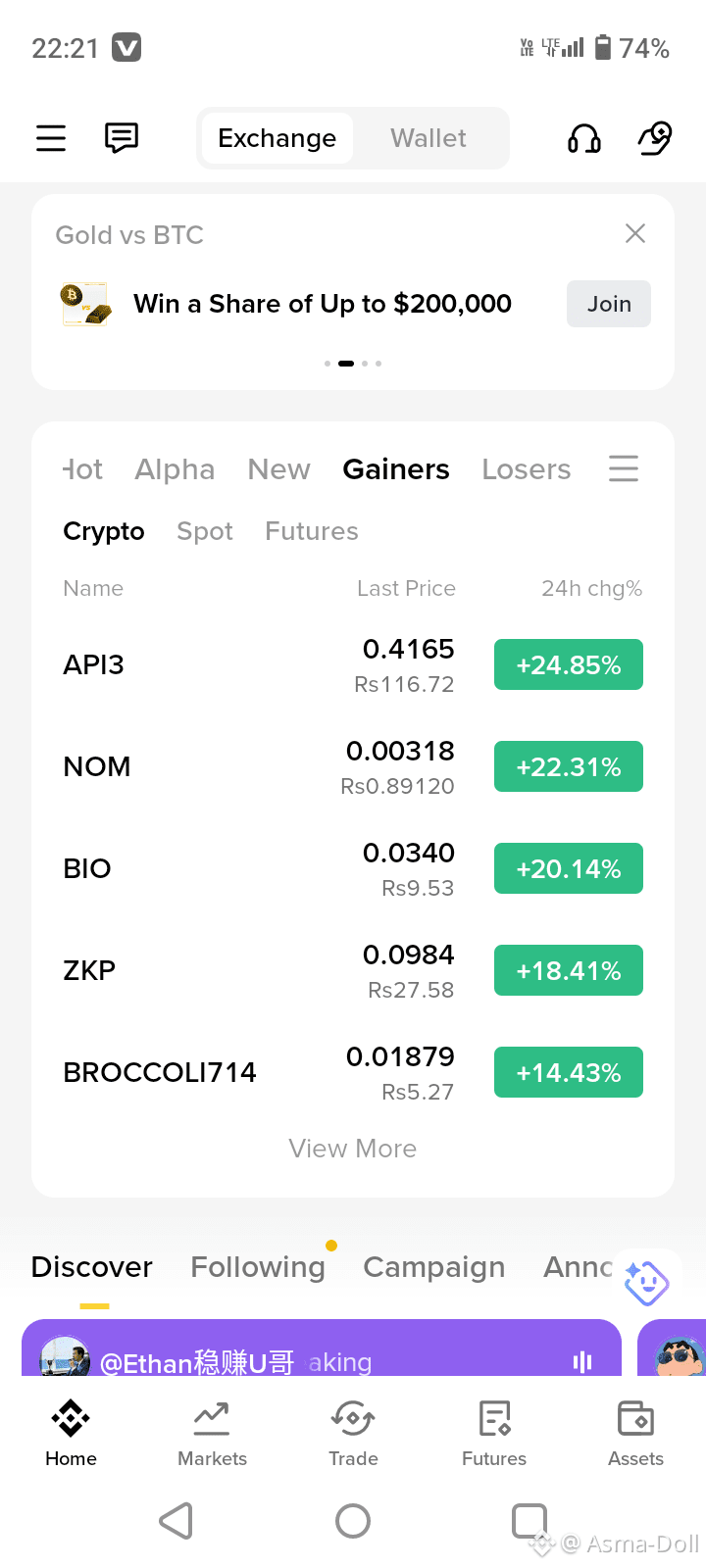Show the New listings tab
The width and height of the screenshot is (706, 1568).
[x=279, y=469]
